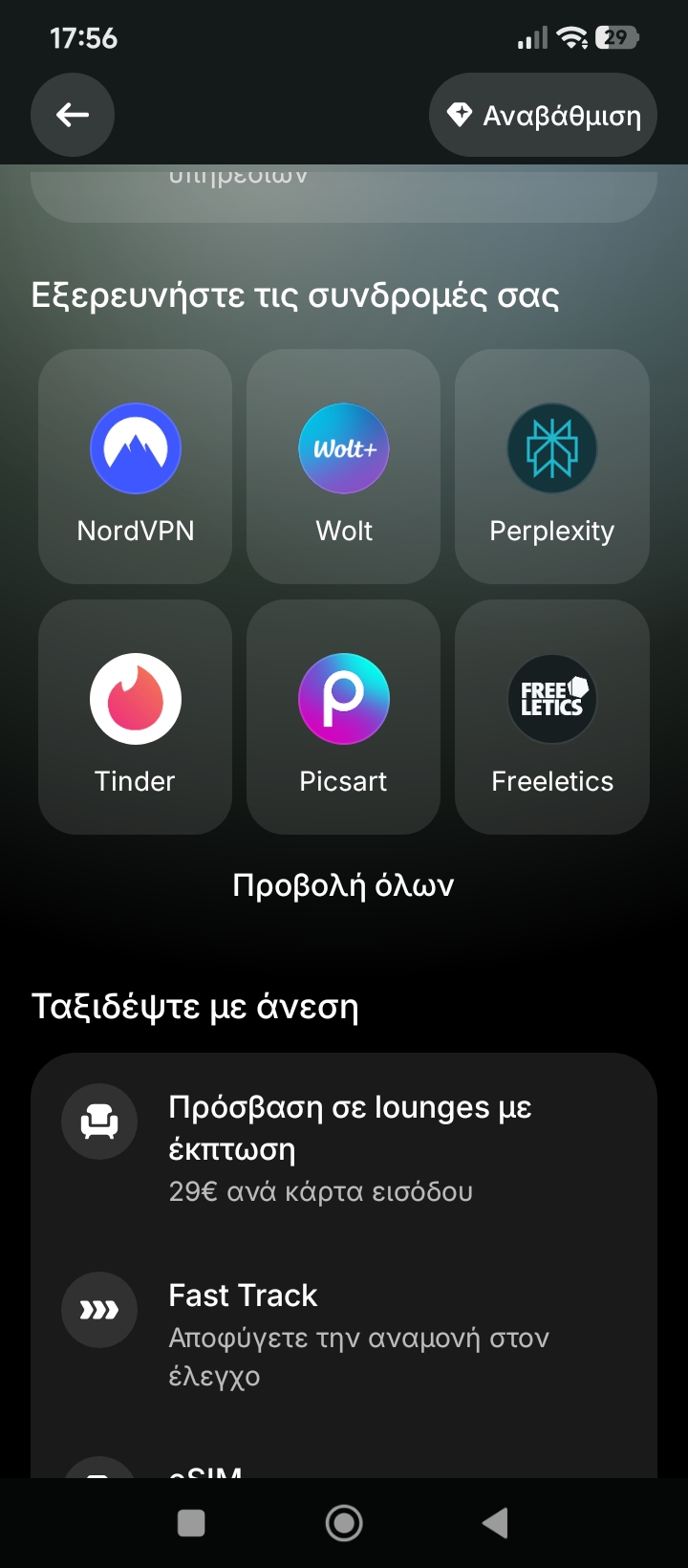
Task: Open the Tinder subscription tile
Action: pyautogui.click(x=136, y=717)
